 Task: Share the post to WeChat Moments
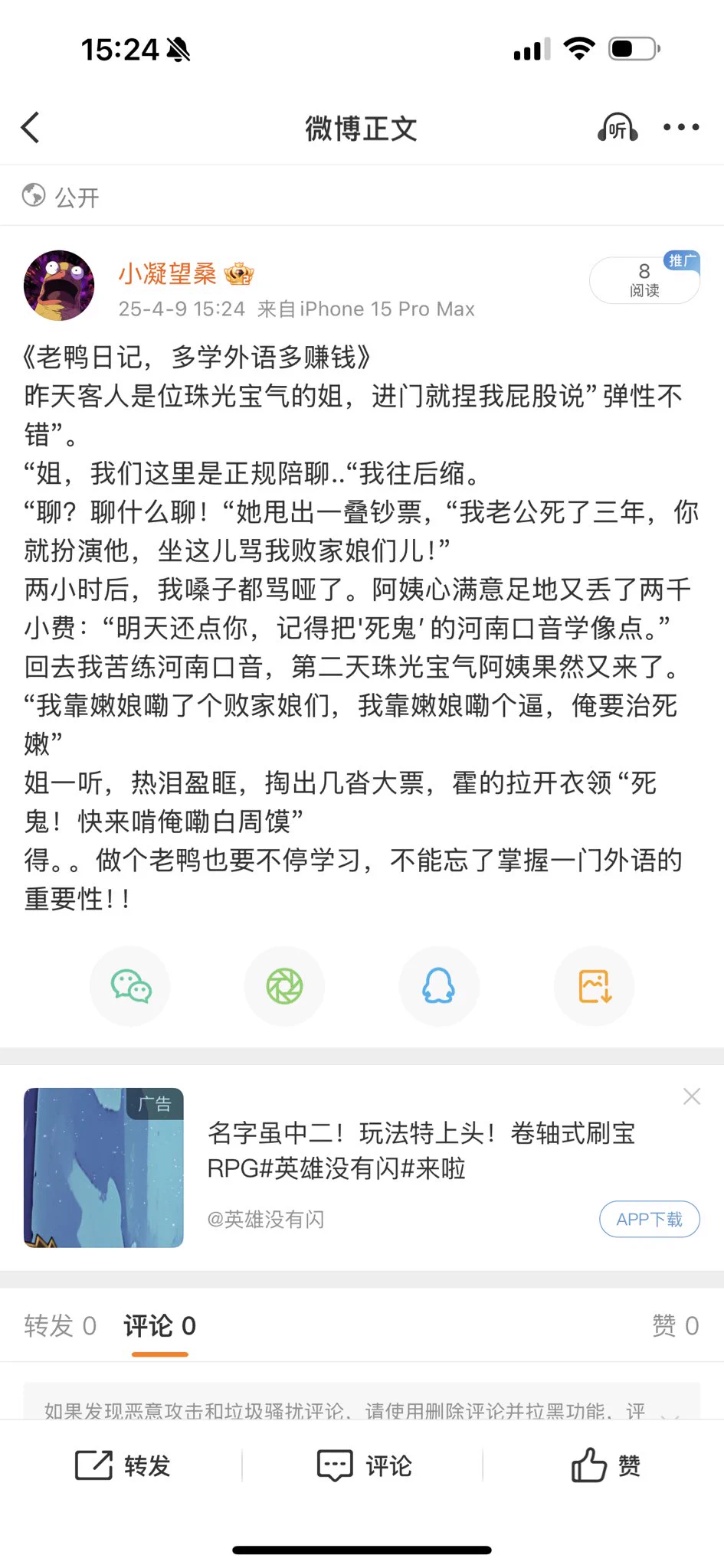point(284,986)
